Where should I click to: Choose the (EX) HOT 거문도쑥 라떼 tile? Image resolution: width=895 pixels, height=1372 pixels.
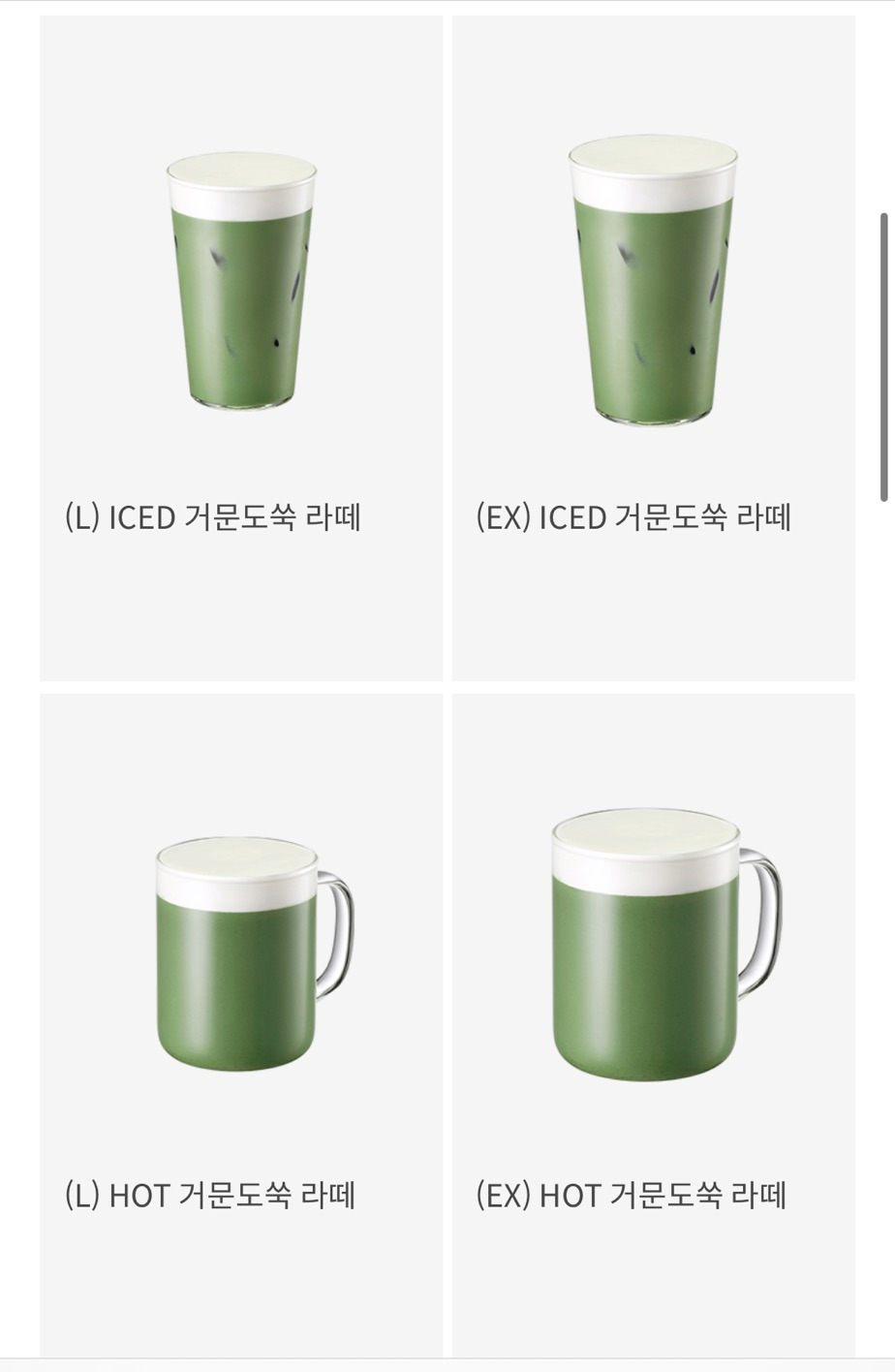[x=653, y=1025]
